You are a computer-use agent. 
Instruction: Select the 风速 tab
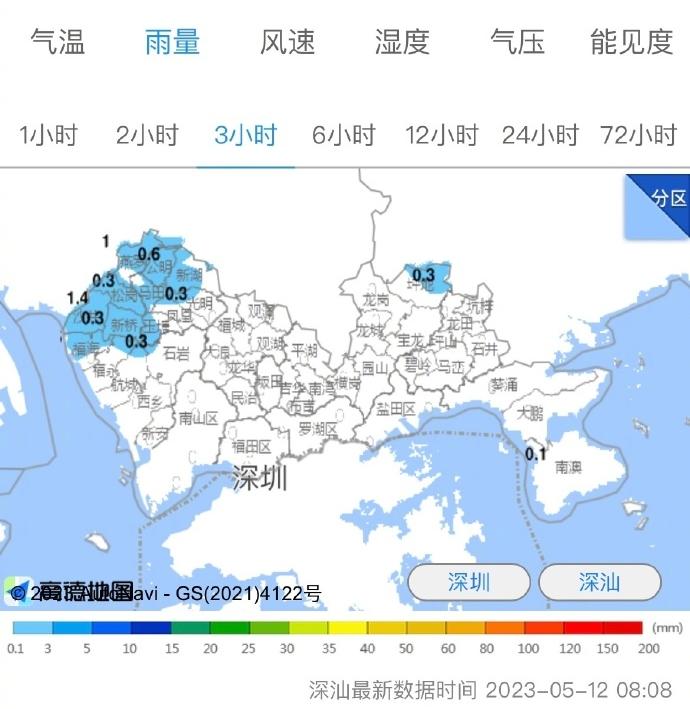(x=287, y=42)
